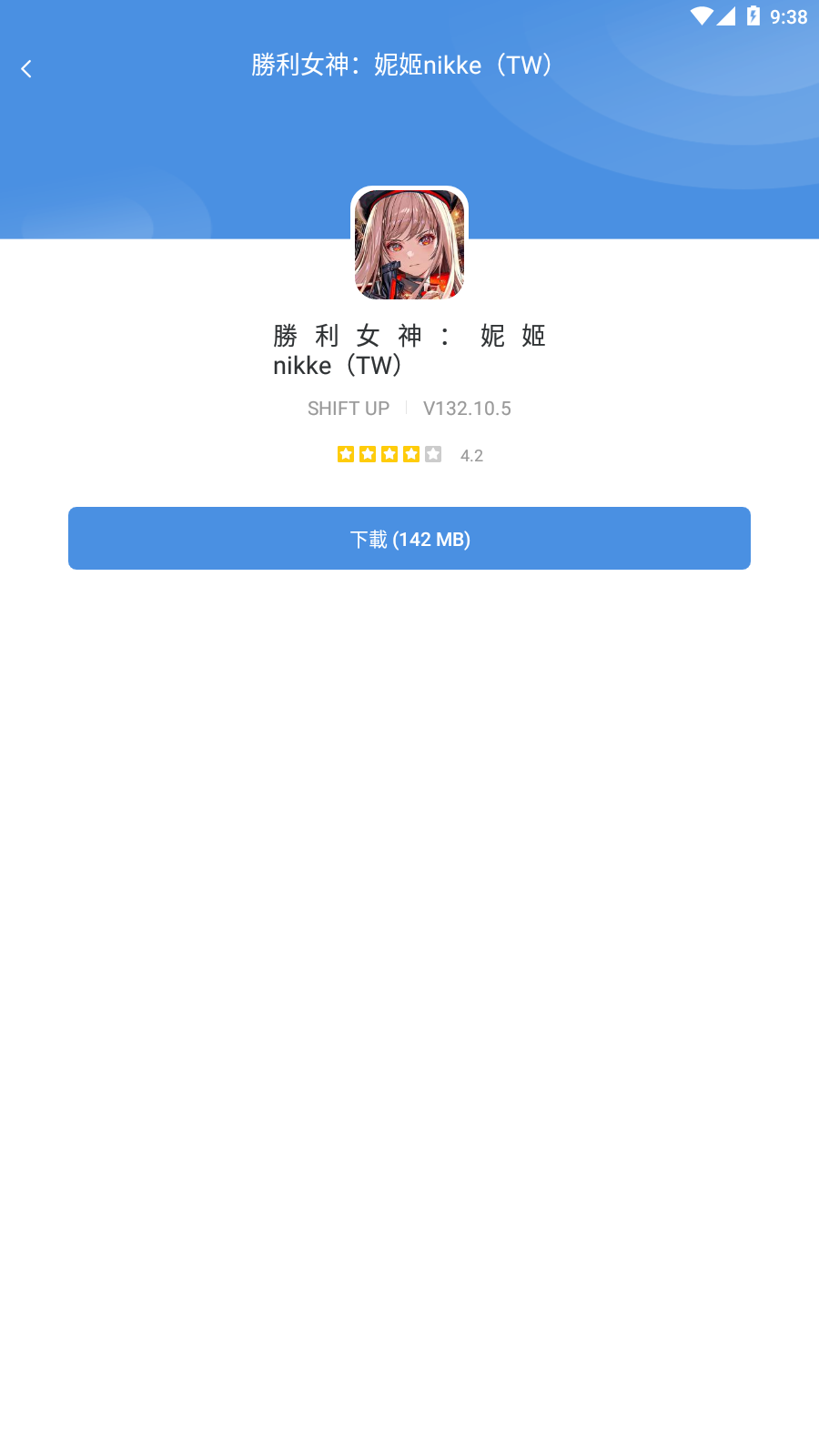Tap the back arrow in the header

27,67
